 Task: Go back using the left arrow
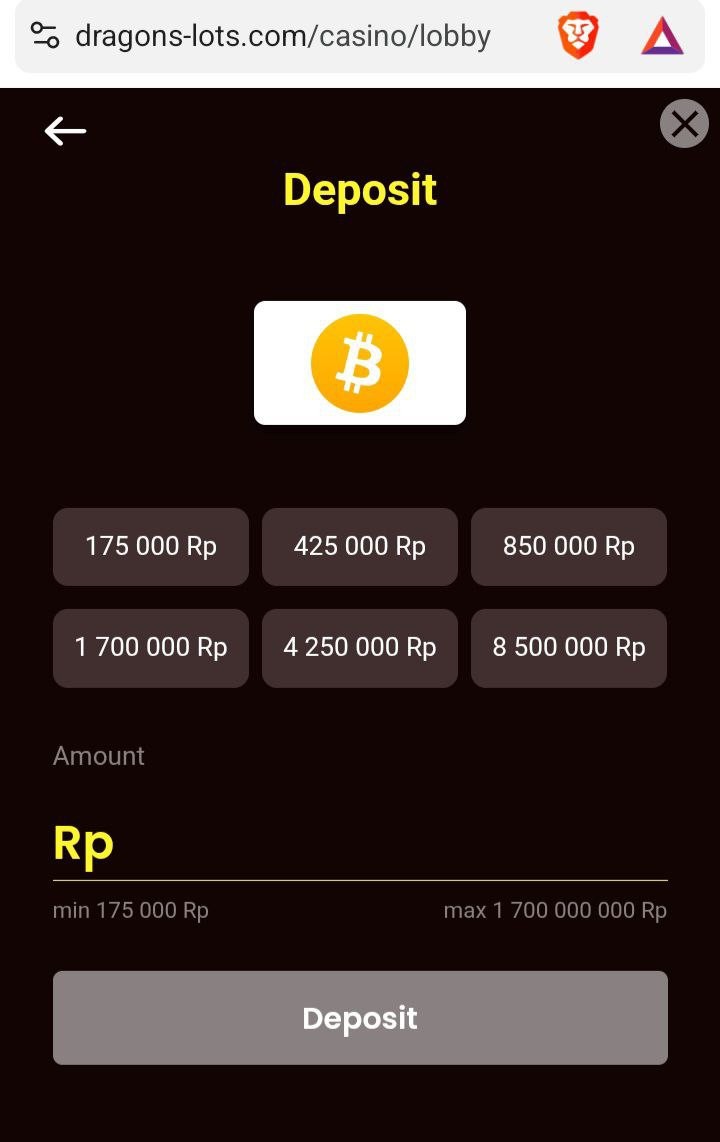(x=66, y=131)
